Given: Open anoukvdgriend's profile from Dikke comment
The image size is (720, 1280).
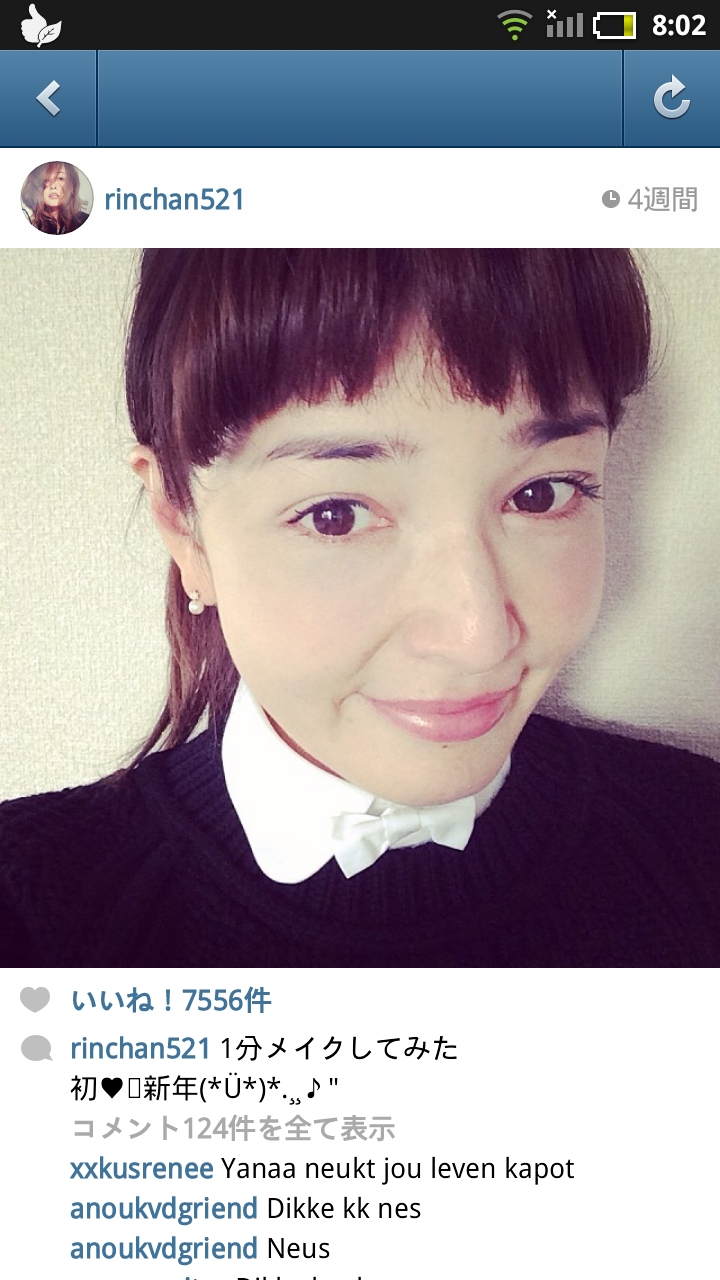Looking at the screenshot, I should tap(164, 1208).
